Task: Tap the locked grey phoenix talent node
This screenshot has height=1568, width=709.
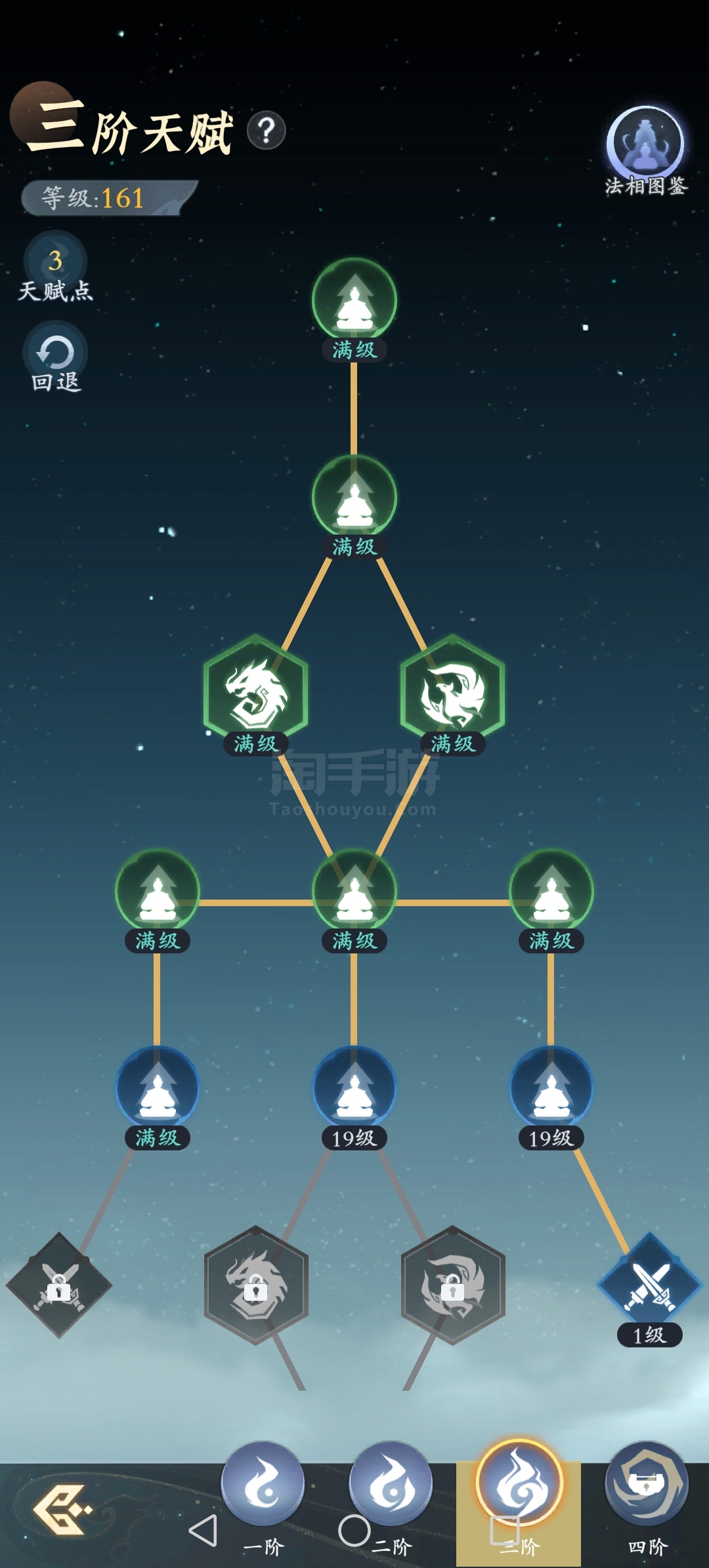Action: click(x=453, y=1284)
